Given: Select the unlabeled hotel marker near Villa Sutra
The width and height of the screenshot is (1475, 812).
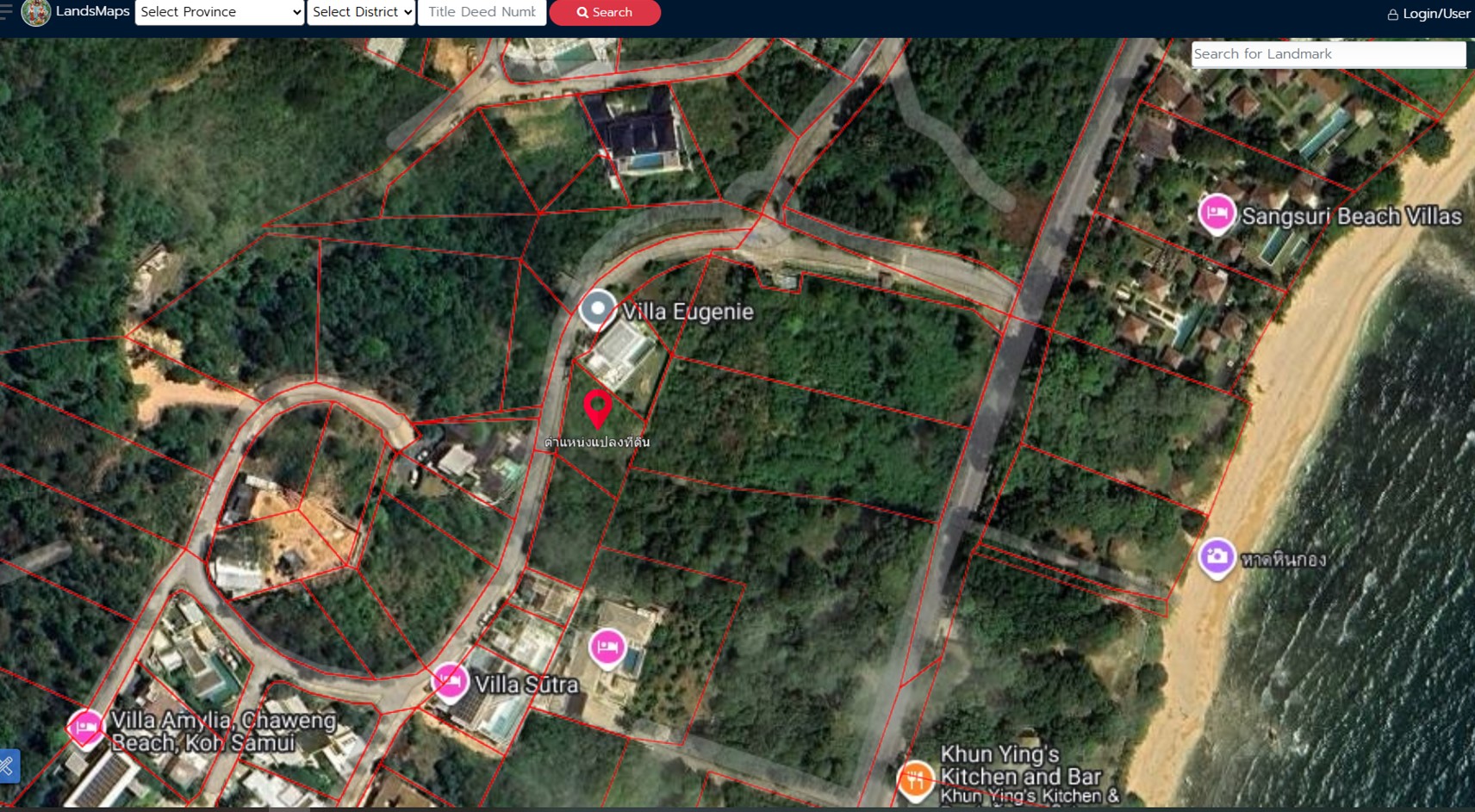Looking at the screenshot, I should click(x=607, y=646).
